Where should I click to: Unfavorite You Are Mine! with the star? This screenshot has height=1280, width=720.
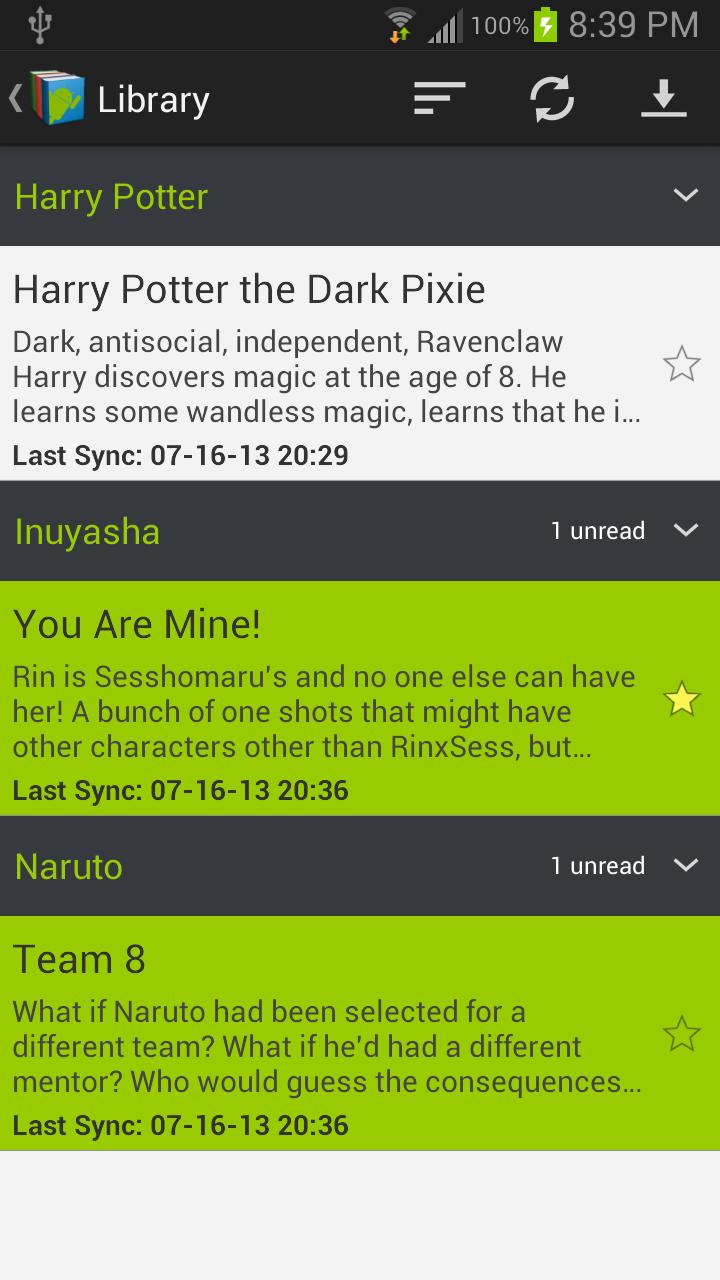coord(682,700)
